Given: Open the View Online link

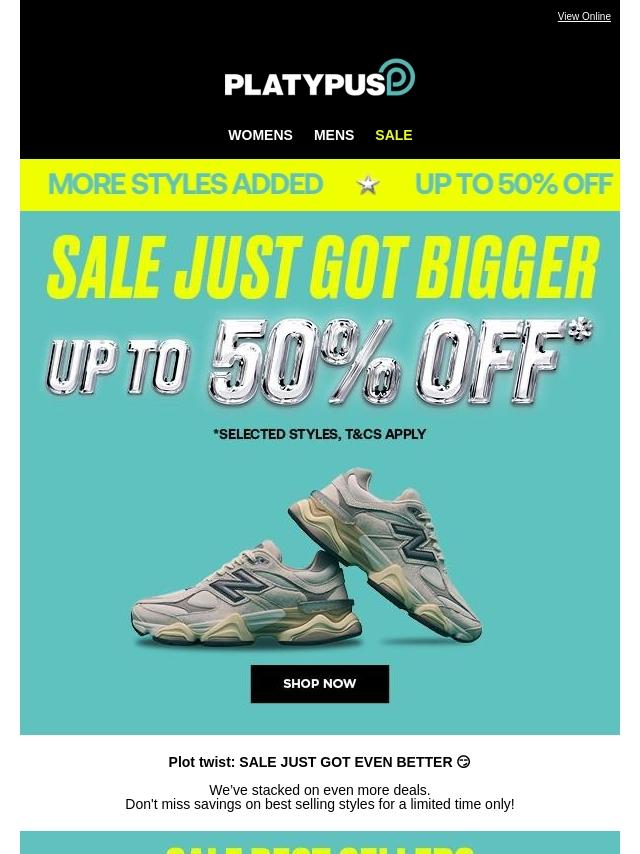Looking at the screenshot, I should coord(583,17).
